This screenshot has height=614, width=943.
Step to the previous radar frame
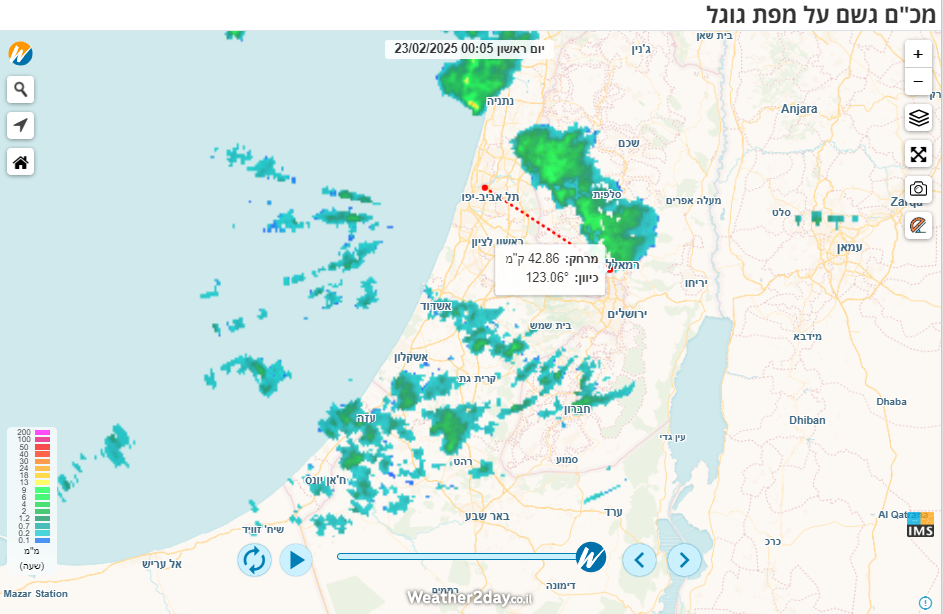click(x=639, y=559)
